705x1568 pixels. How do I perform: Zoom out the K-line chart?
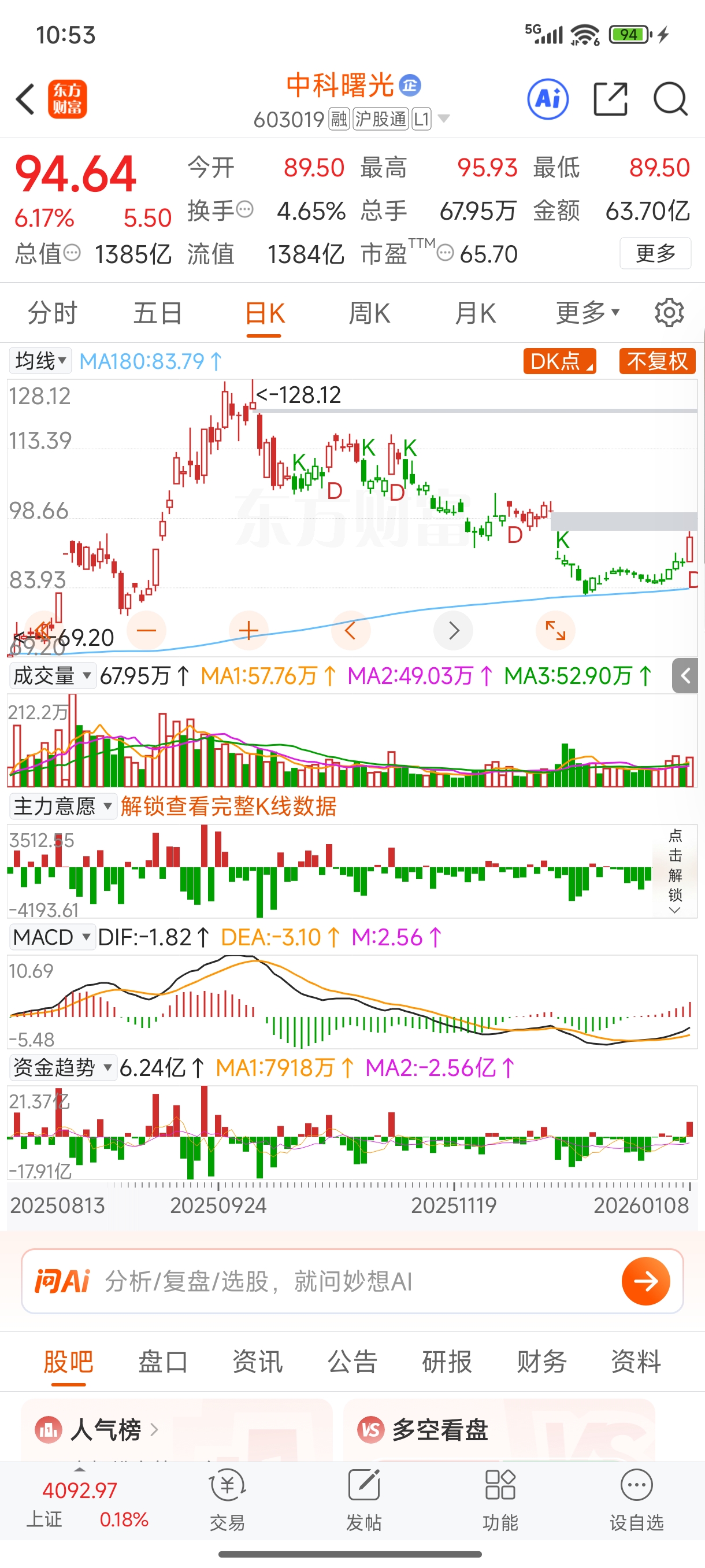point(147,631)
